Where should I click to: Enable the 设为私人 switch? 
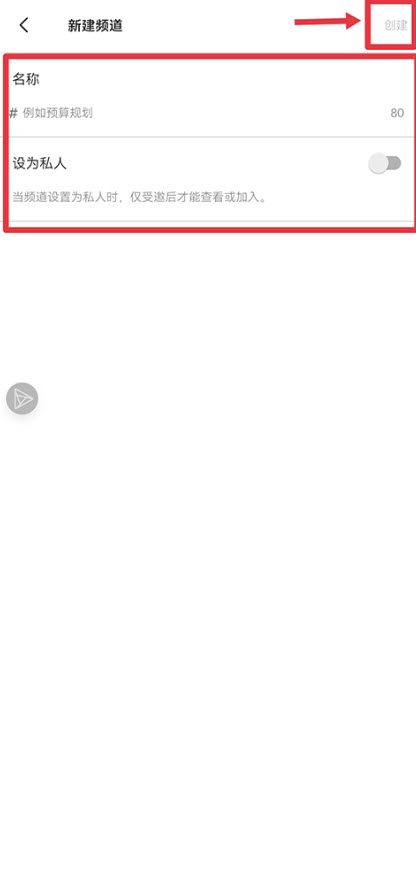[385, 164]
